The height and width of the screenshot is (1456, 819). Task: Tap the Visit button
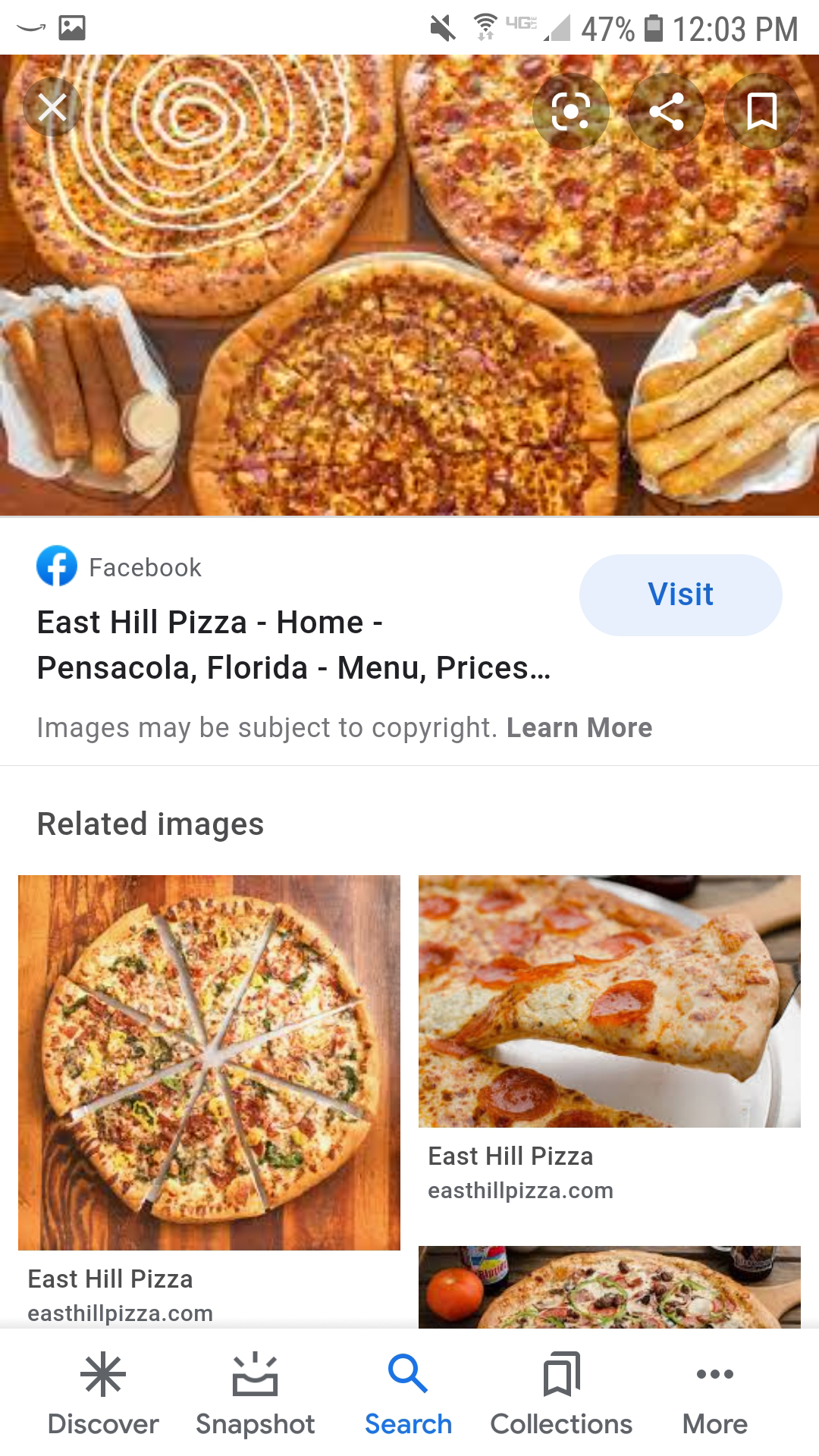(679, 595)
